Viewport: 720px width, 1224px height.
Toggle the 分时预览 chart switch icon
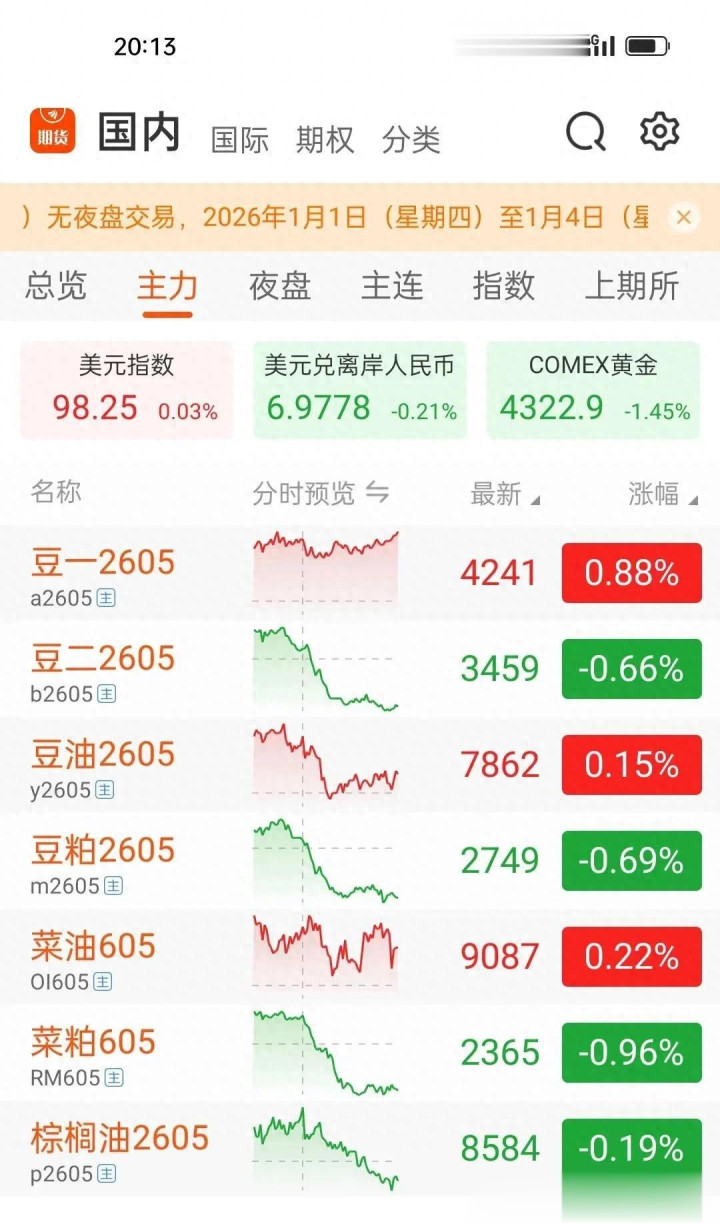(377, 493)
